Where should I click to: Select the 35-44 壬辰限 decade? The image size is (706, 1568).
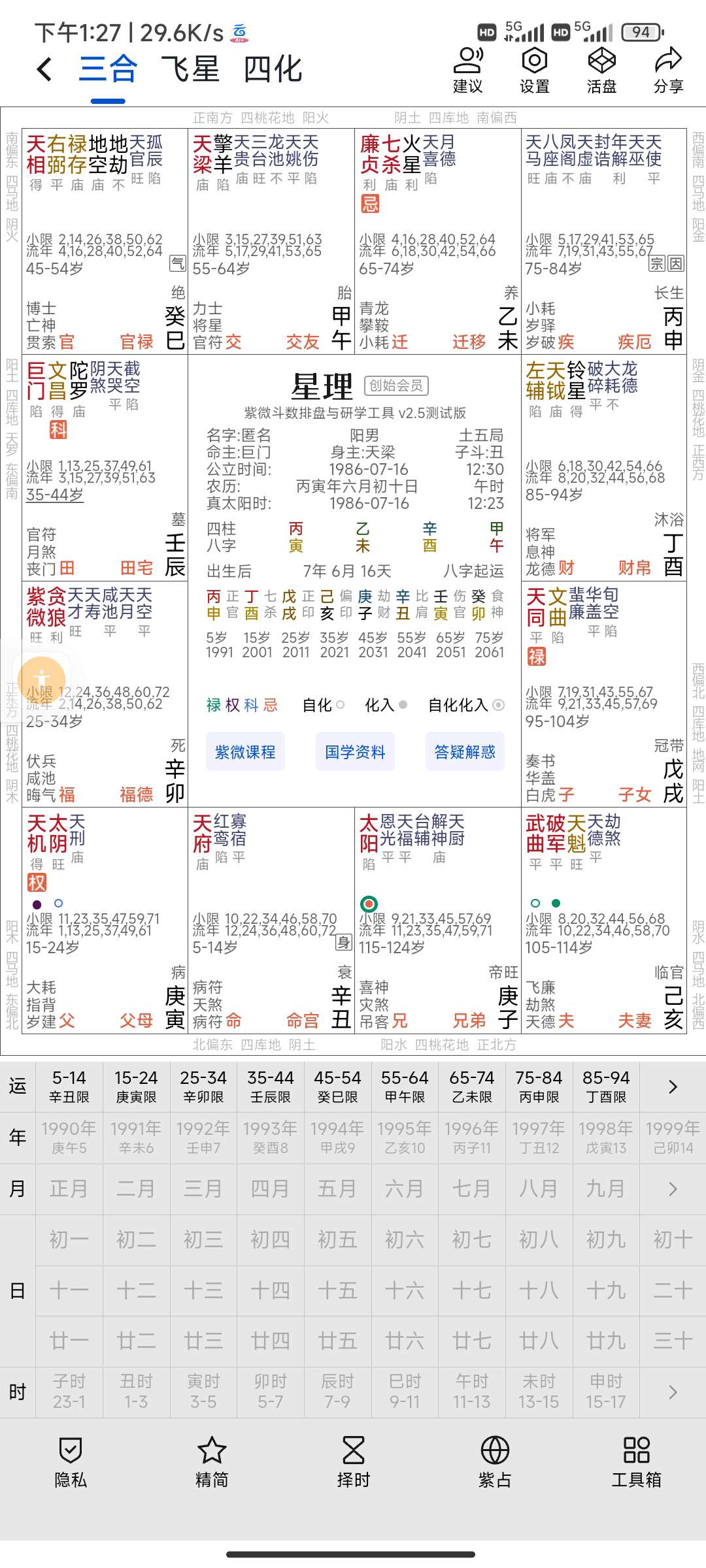[271, 1086]
